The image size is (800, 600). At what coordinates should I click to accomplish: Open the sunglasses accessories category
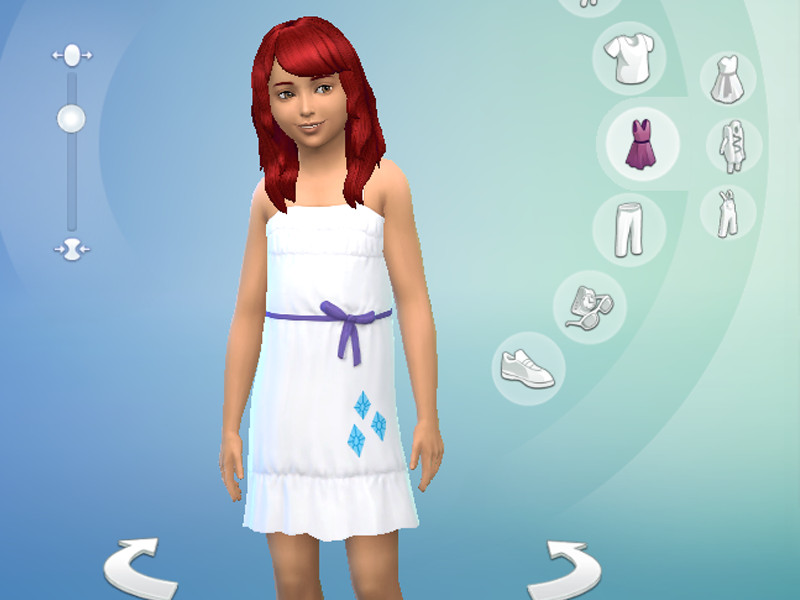pyautogui.click(x=589, y=306)
